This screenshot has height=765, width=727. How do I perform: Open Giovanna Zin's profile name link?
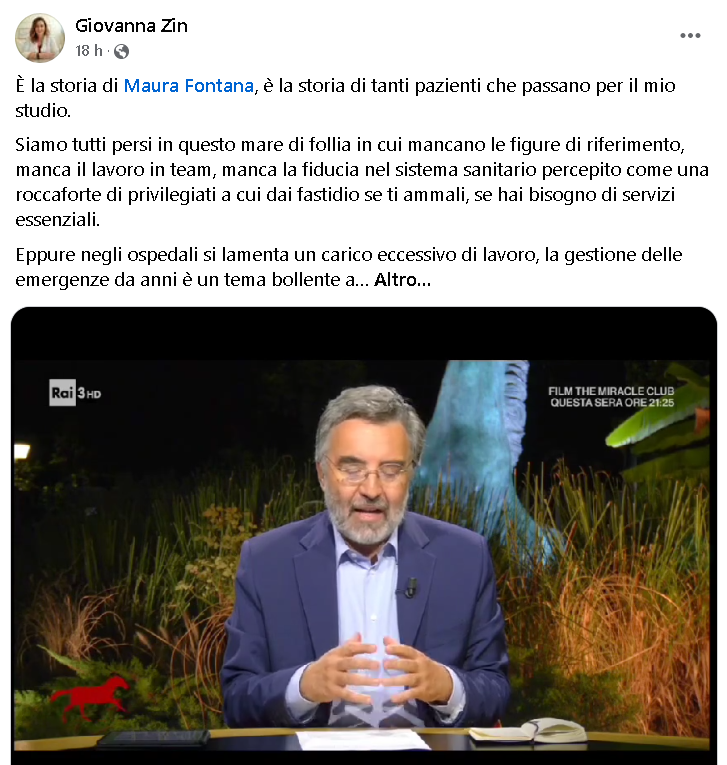coord(131,26)
